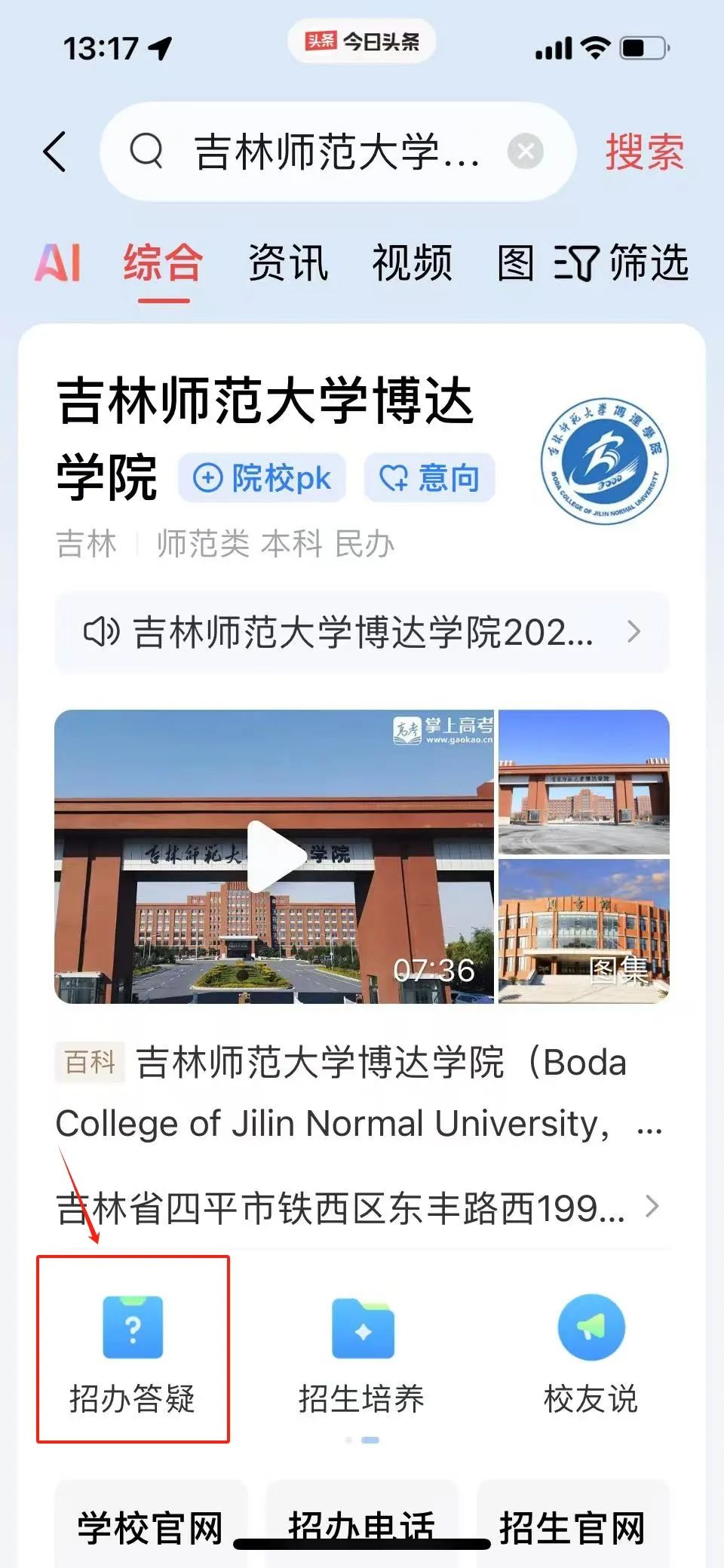The image size is (724, 1568).
Task: Switch to the AI tab
Action: tap(58, 263)
